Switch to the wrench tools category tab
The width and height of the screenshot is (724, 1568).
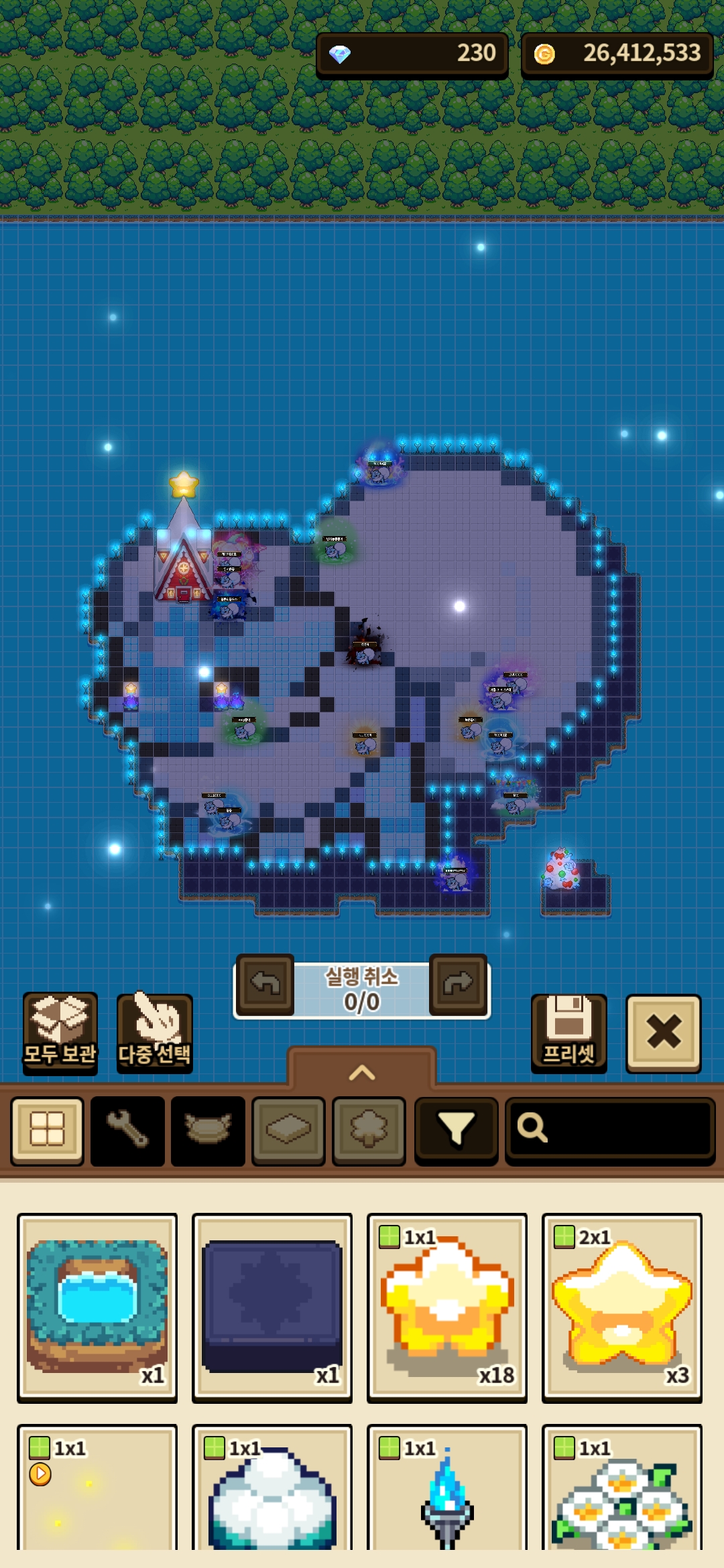(x=127, y=1130)
